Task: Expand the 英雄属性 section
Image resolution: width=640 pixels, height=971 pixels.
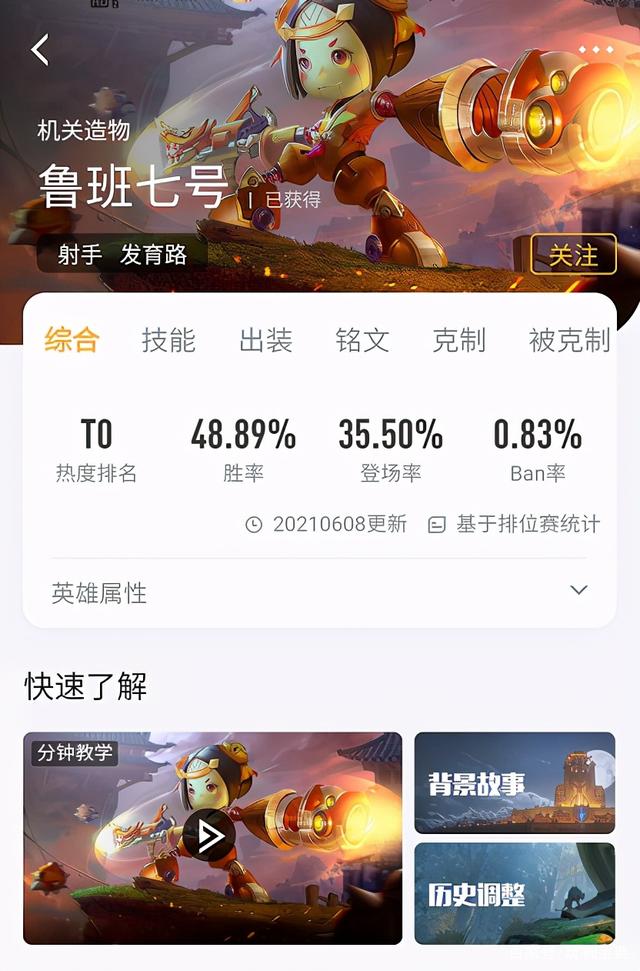Action: click(578, 590)
